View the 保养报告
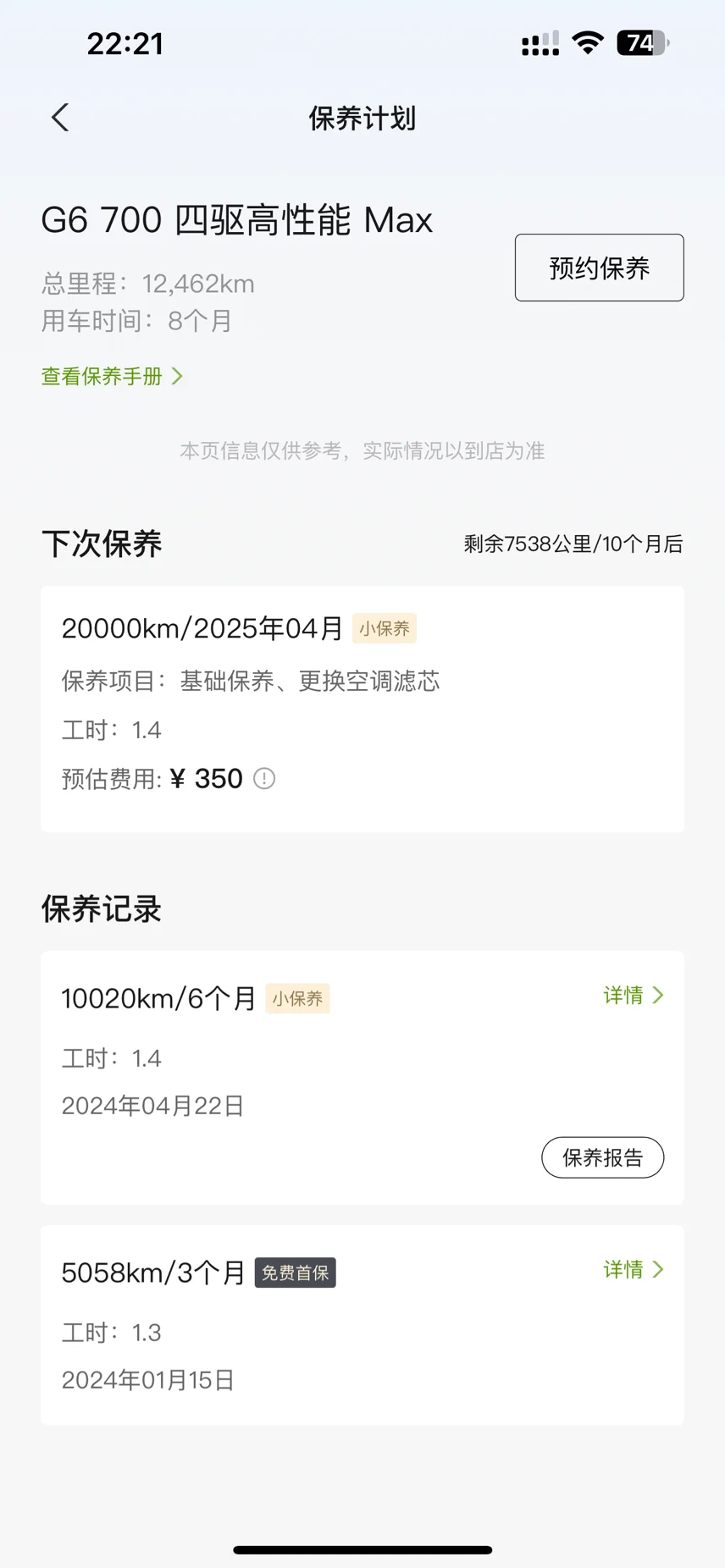725x1568 pixels. click(602, 1157)
